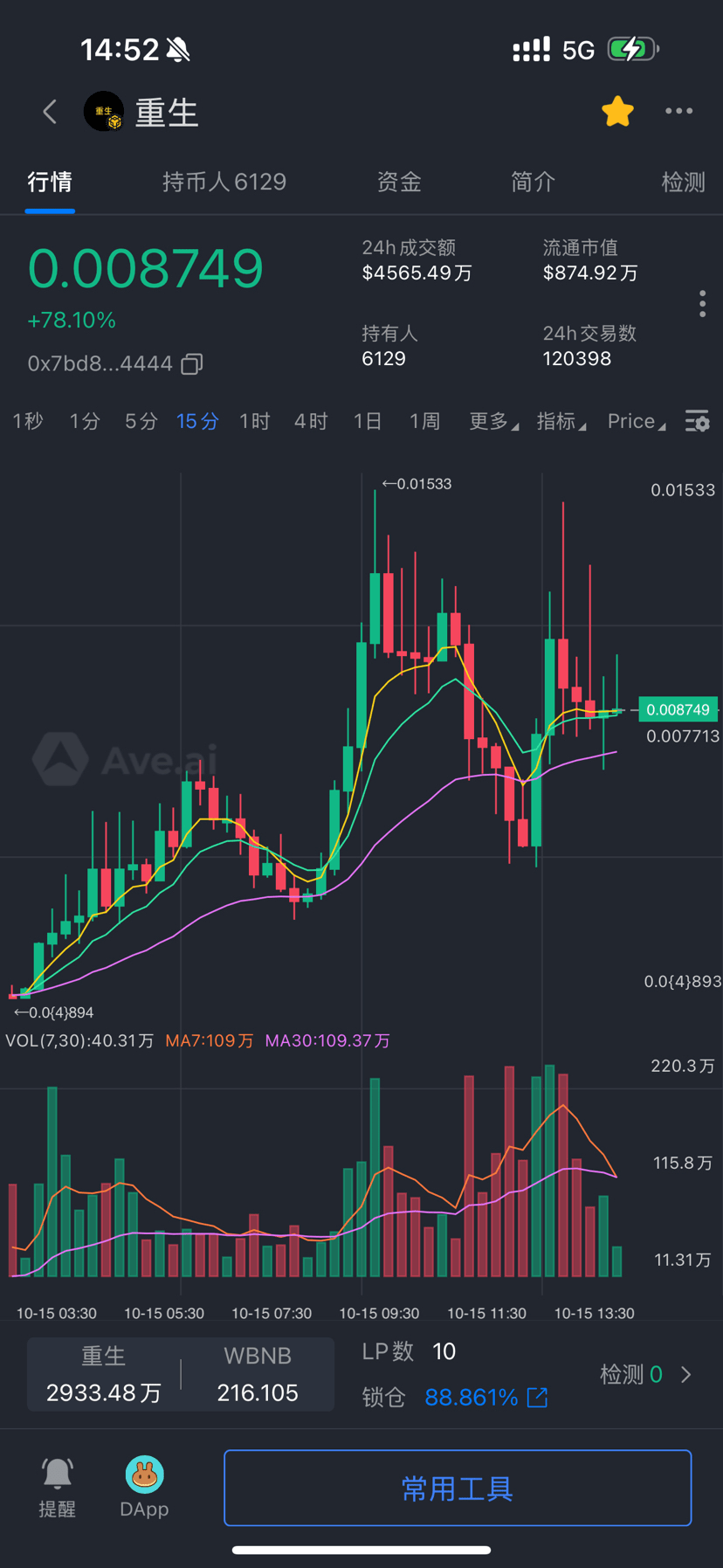Open the 检测 tab
Screen dimensions: 723x1568
[683, 182]
